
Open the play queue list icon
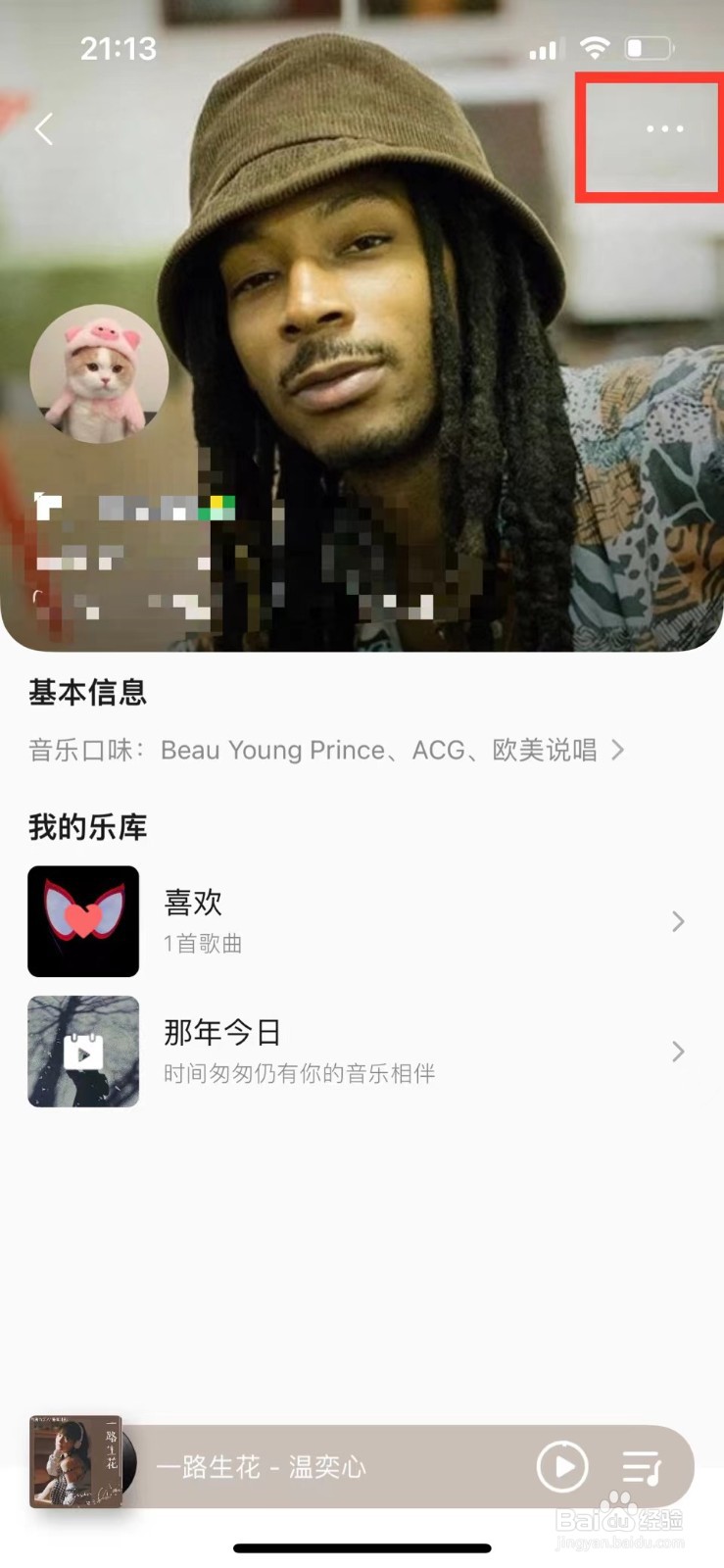coord(643,1467)
